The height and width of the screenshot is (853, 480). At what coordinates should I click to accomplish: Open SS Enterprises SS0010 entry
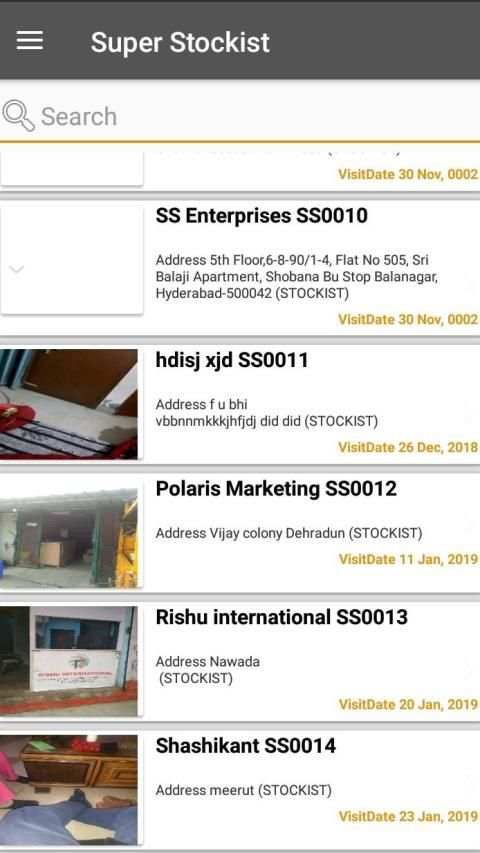point(240,268)
